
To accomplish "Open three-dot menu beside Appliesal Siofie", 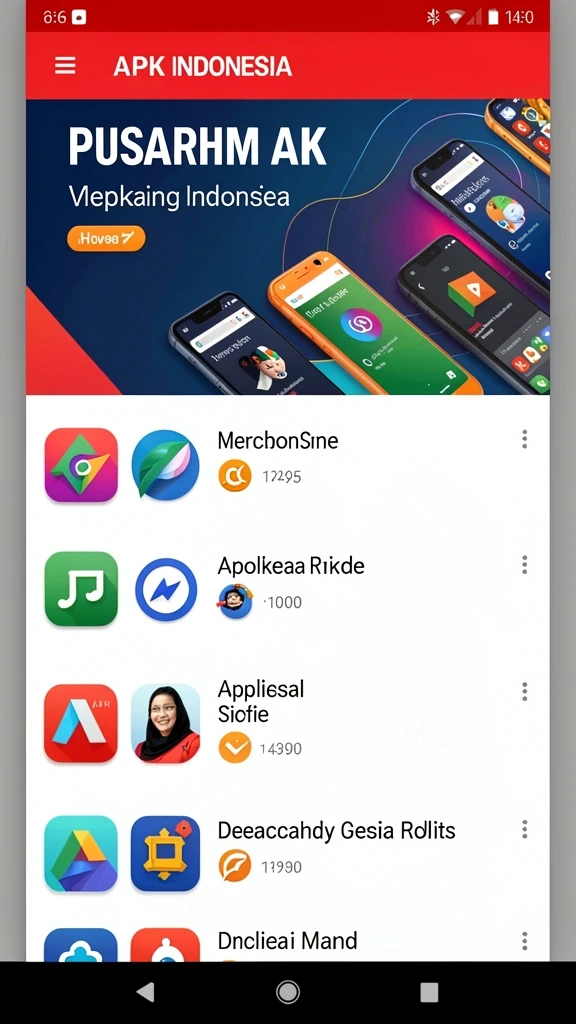I will (524, 692).
